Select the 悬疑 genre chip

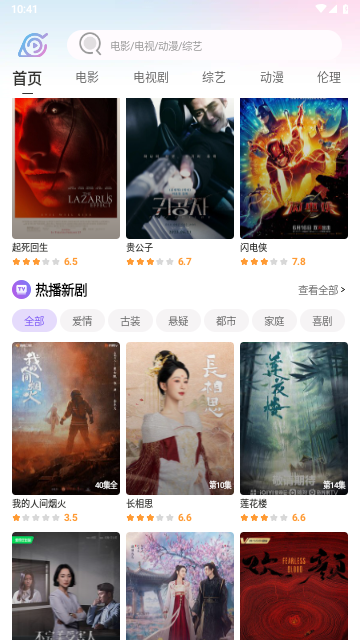[x=178, y=321]
